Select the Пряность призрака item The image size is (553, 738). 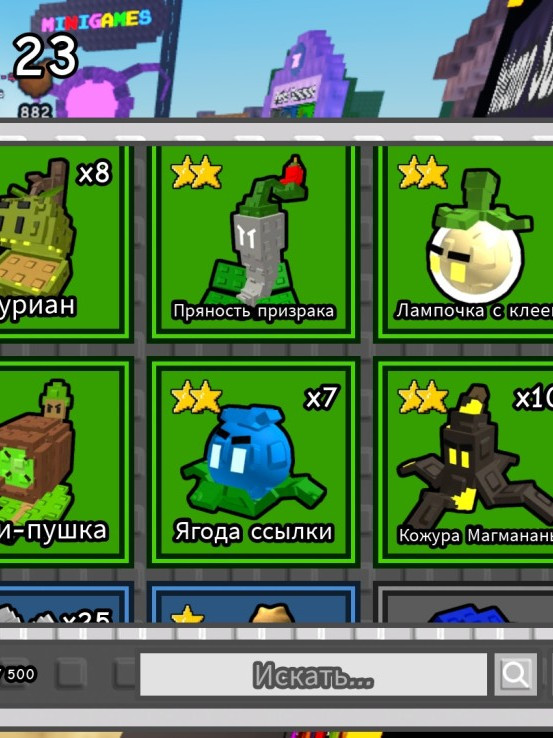254,243
